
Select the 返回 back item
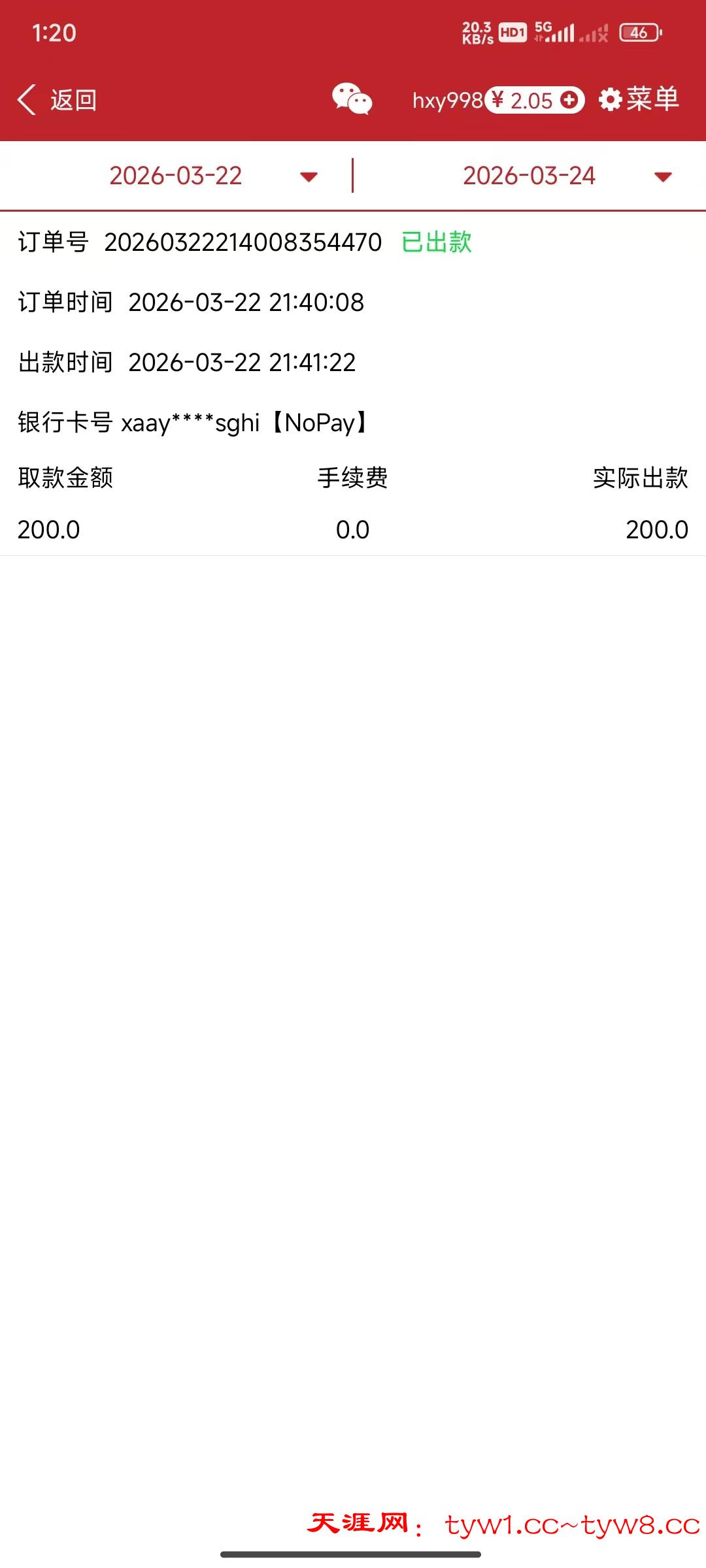[x=72, y=99]
